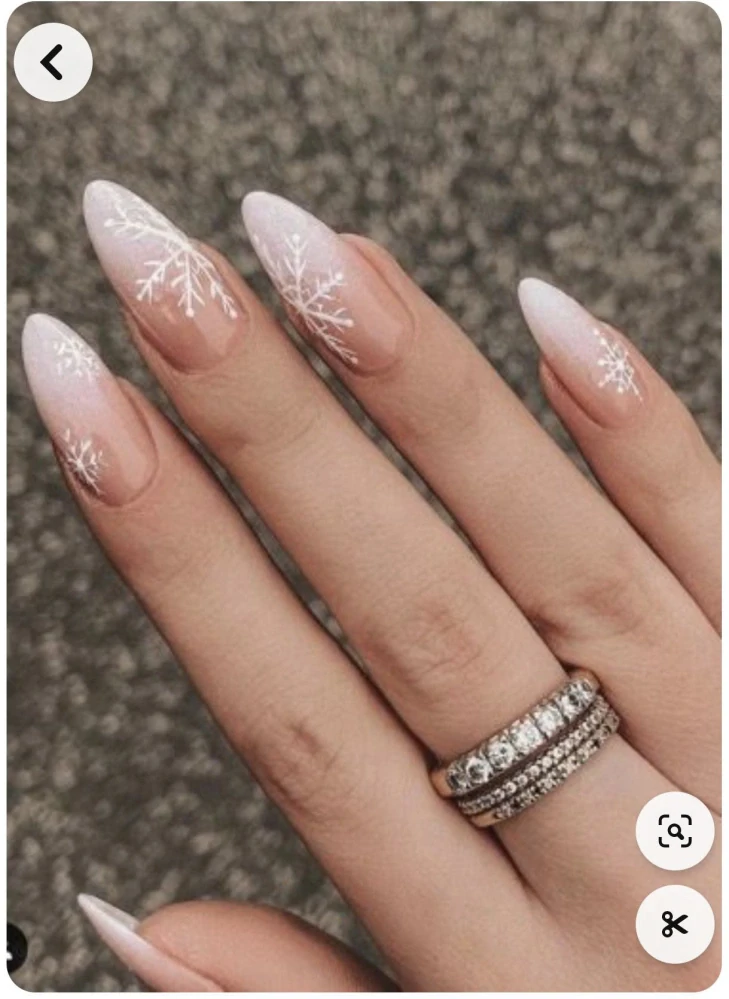Open visual search for this image
This screenshot has height=999, width=729.
(x=675, y=831)
